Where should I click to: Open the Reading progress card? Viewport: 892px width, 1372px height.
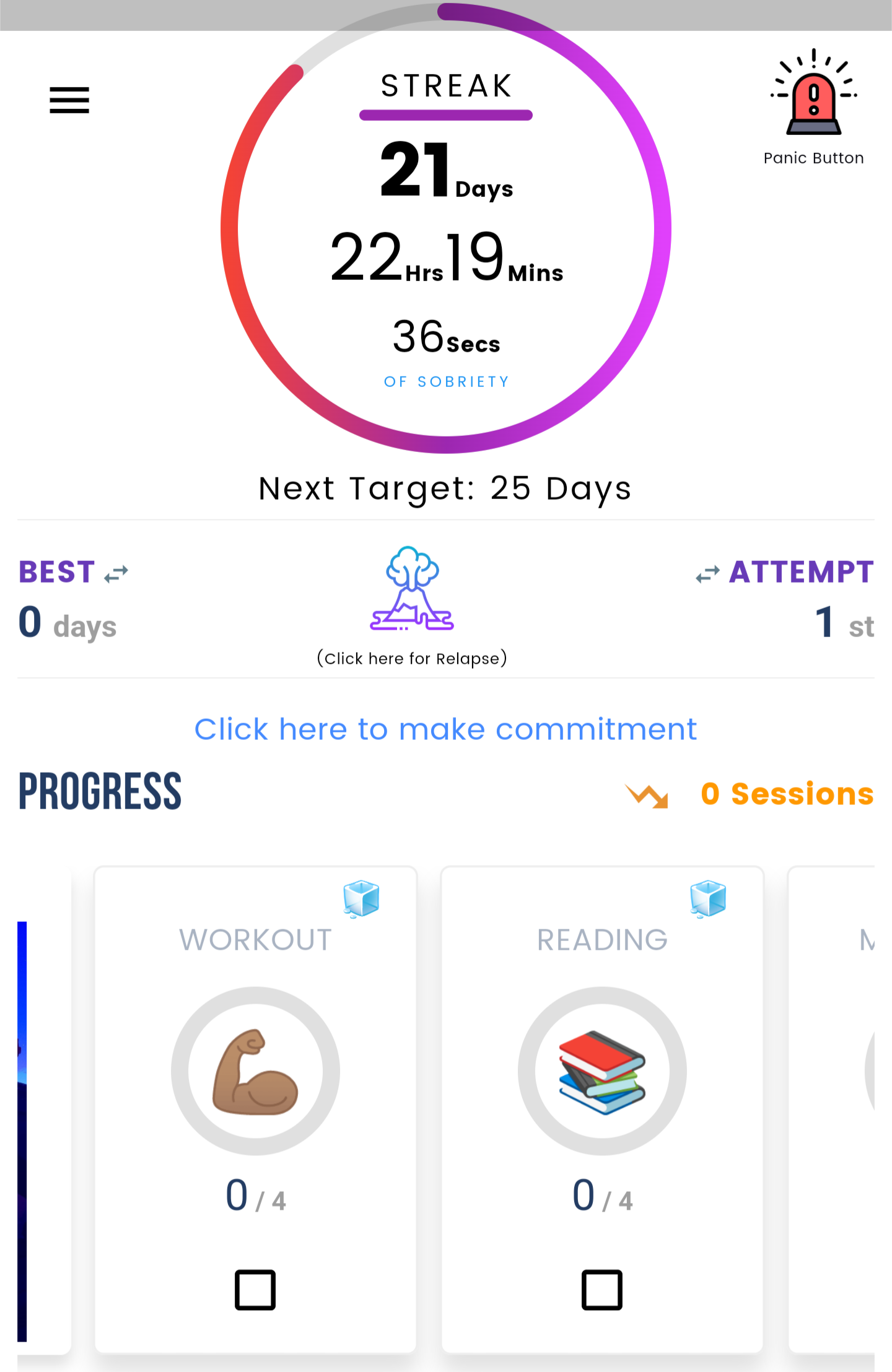tap(602, 1071)
